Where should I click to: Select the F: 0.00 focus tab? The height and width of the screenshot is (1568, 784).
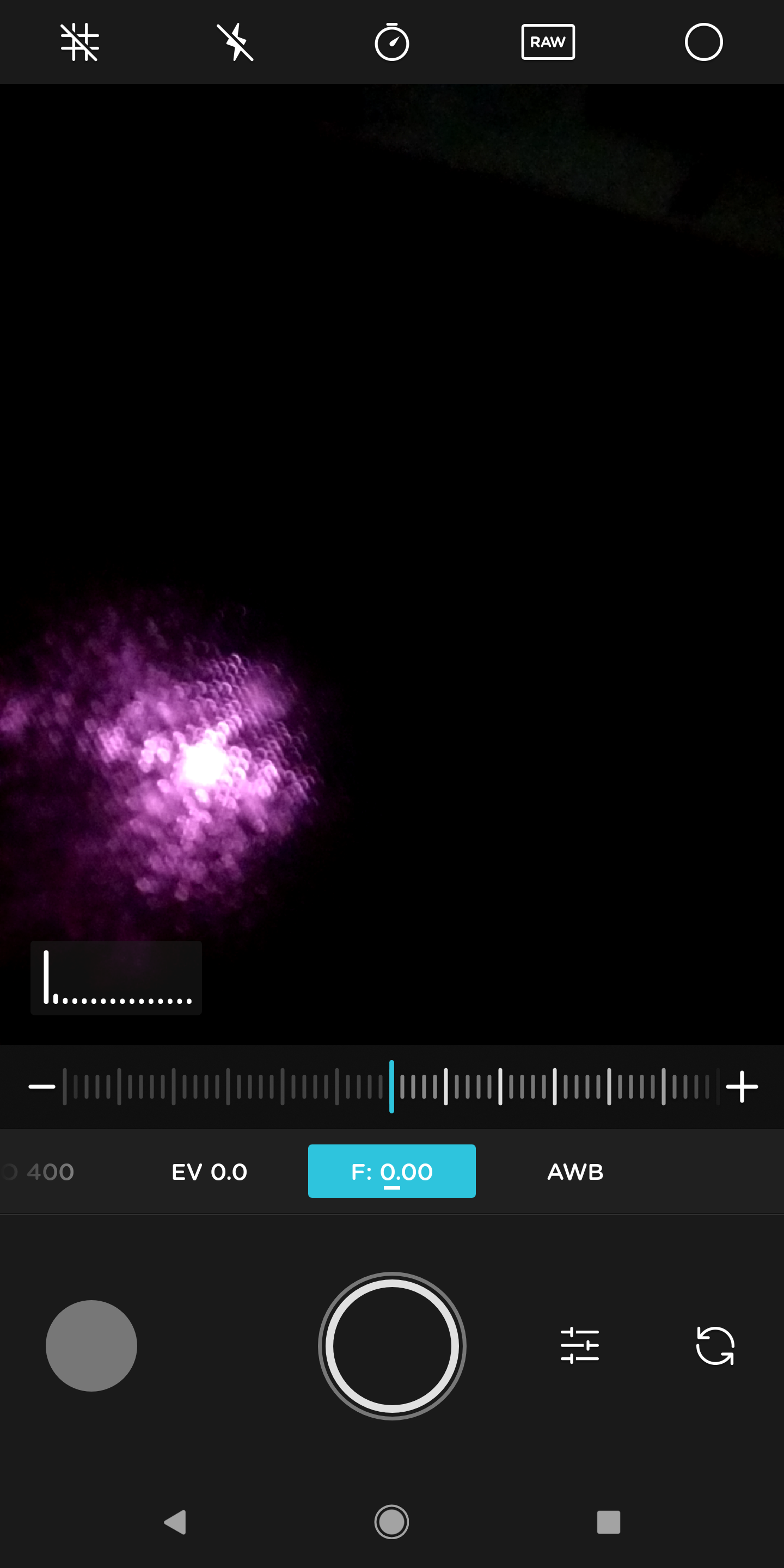pyautogui.click(x=391, y=1171)
